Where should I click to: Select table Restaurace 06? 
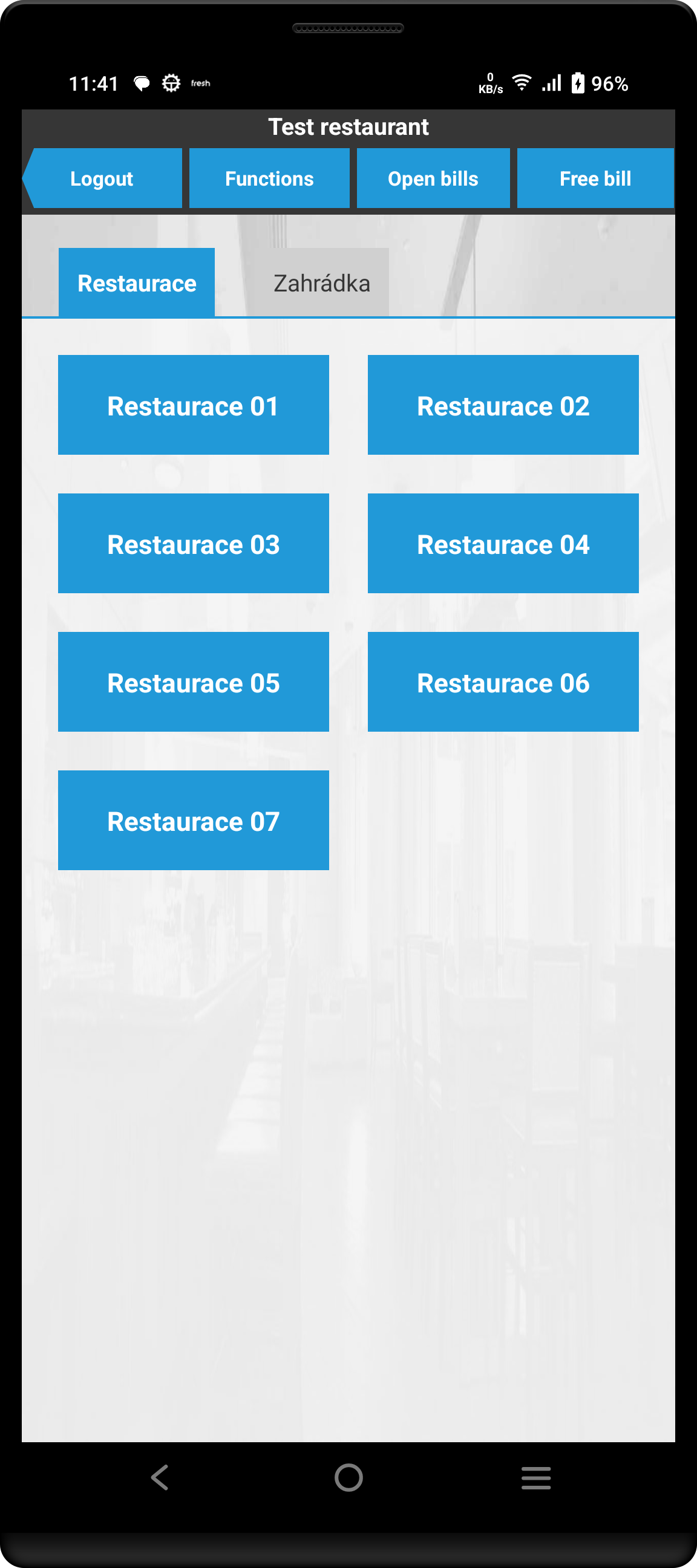coord(503,682)
